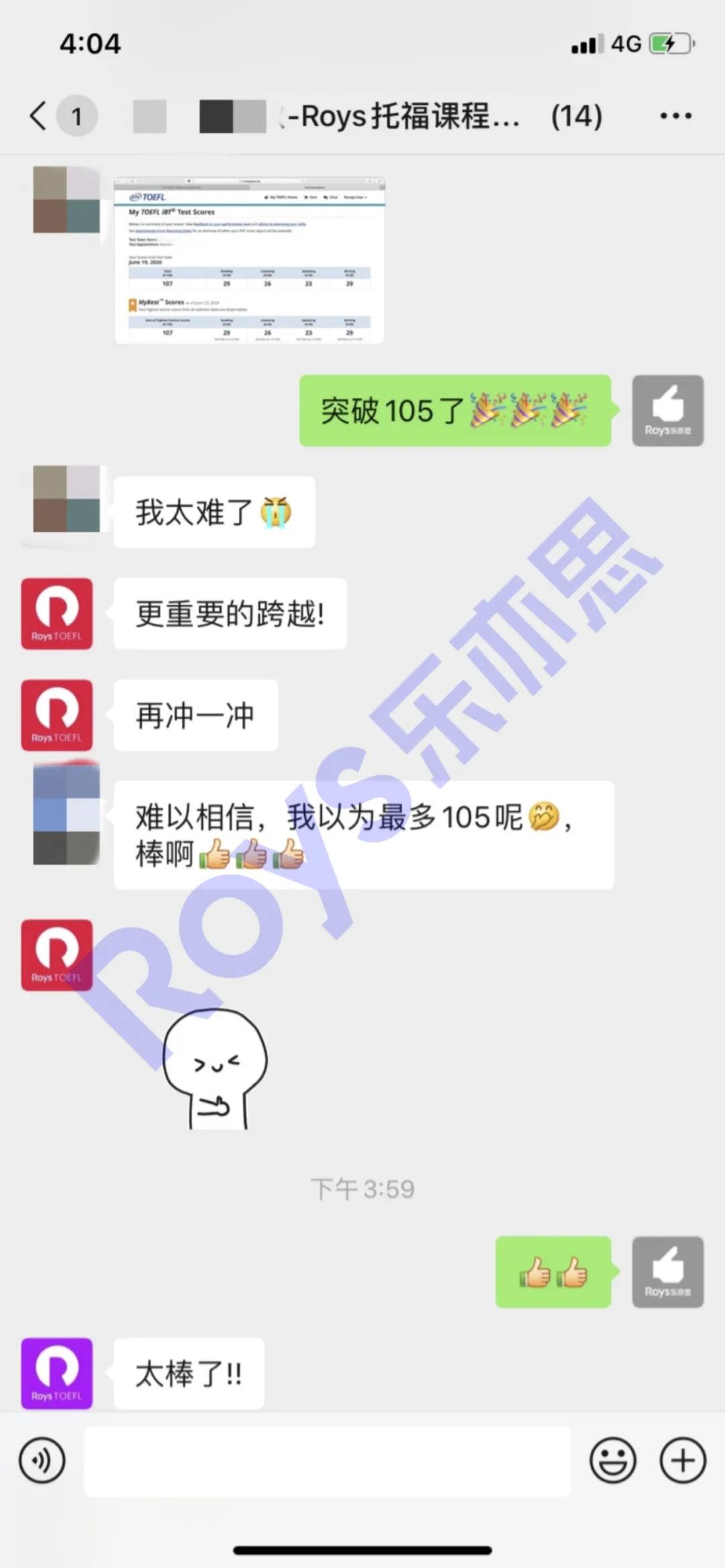Open the shy cartoon sticker
This screenshot has width=725, height=1568.
click(x=215, y=1069)
